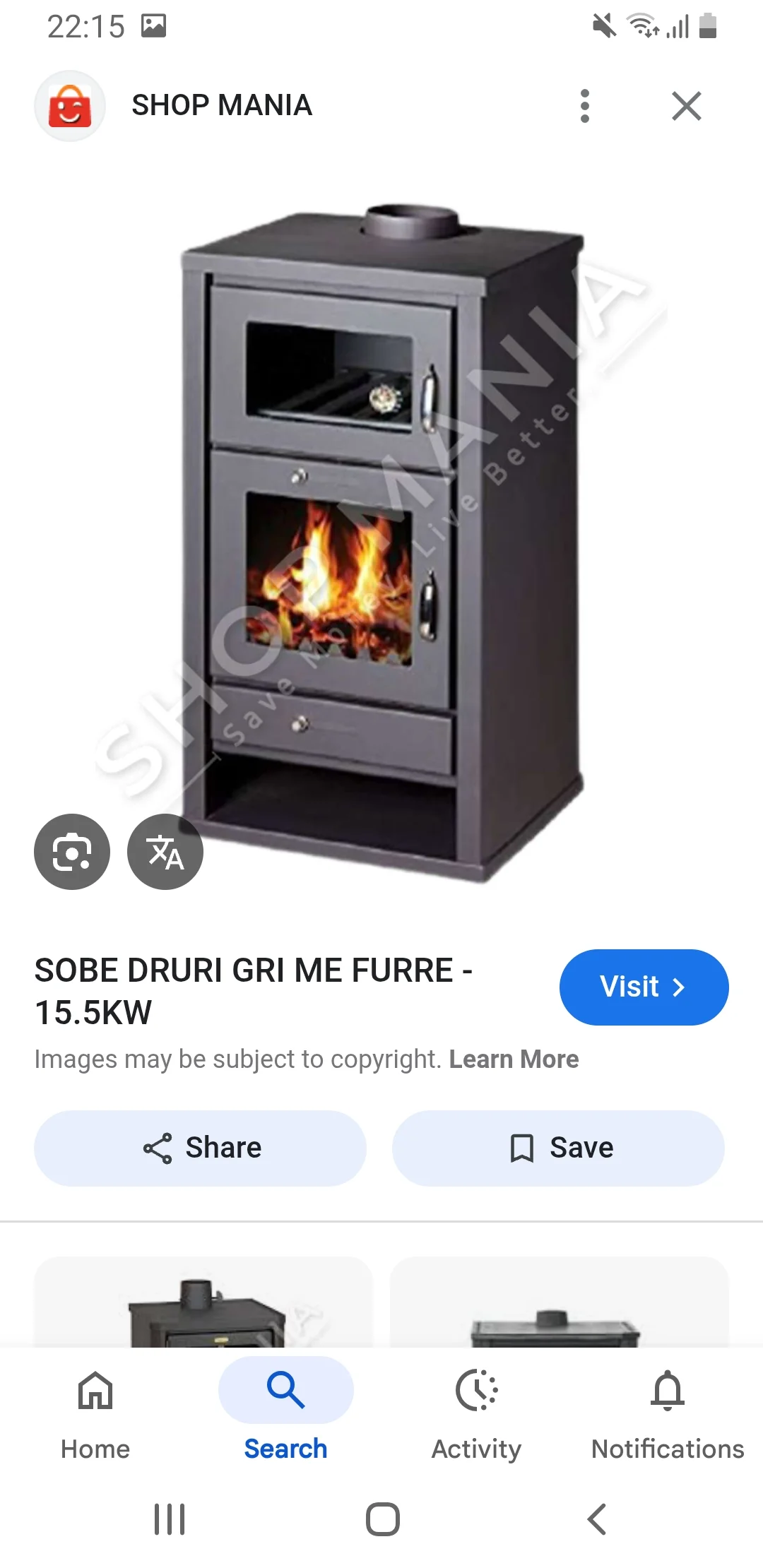Go back using the system back button
The height and width of the screenshot is (1568, 763).
(597, 1519)
